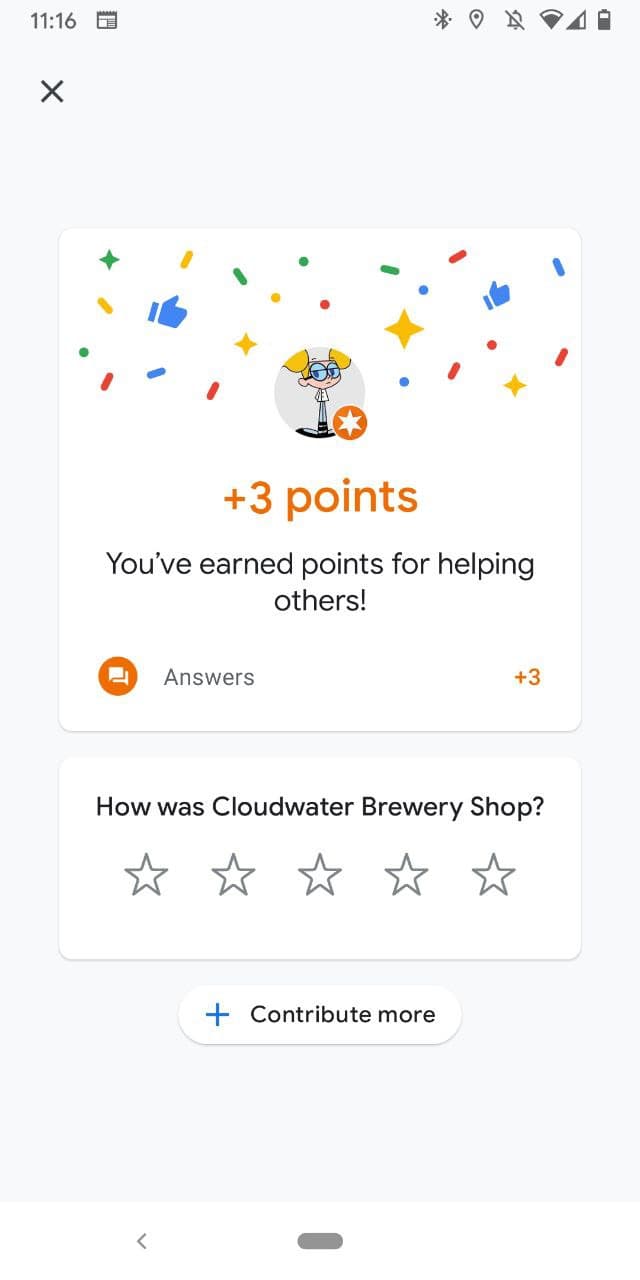This screenshot has width=640, height=1280.
Task: Rate the shop four stars
Action: point(407,875)
